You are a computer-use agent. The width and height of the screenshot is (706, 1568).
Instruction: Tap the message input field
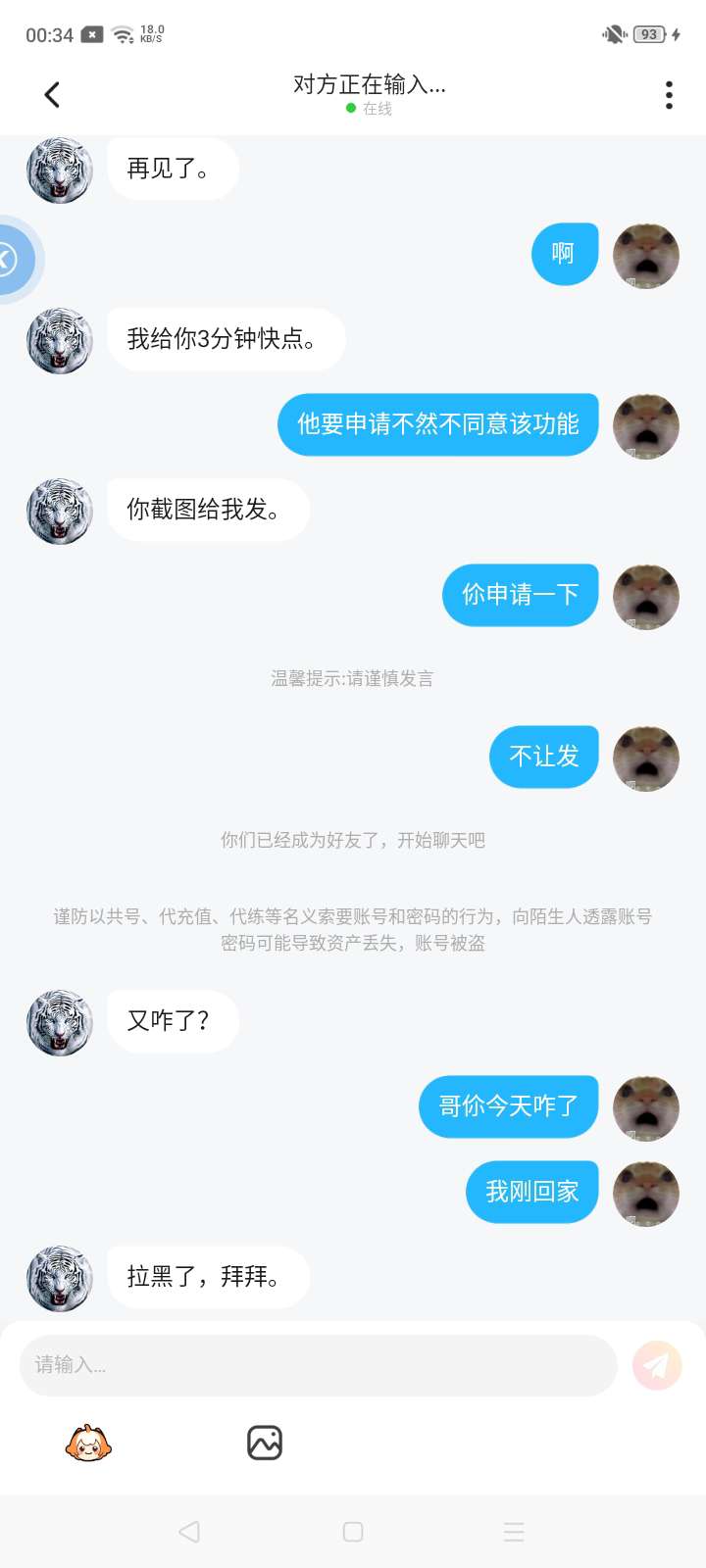tap(318, 1364)
